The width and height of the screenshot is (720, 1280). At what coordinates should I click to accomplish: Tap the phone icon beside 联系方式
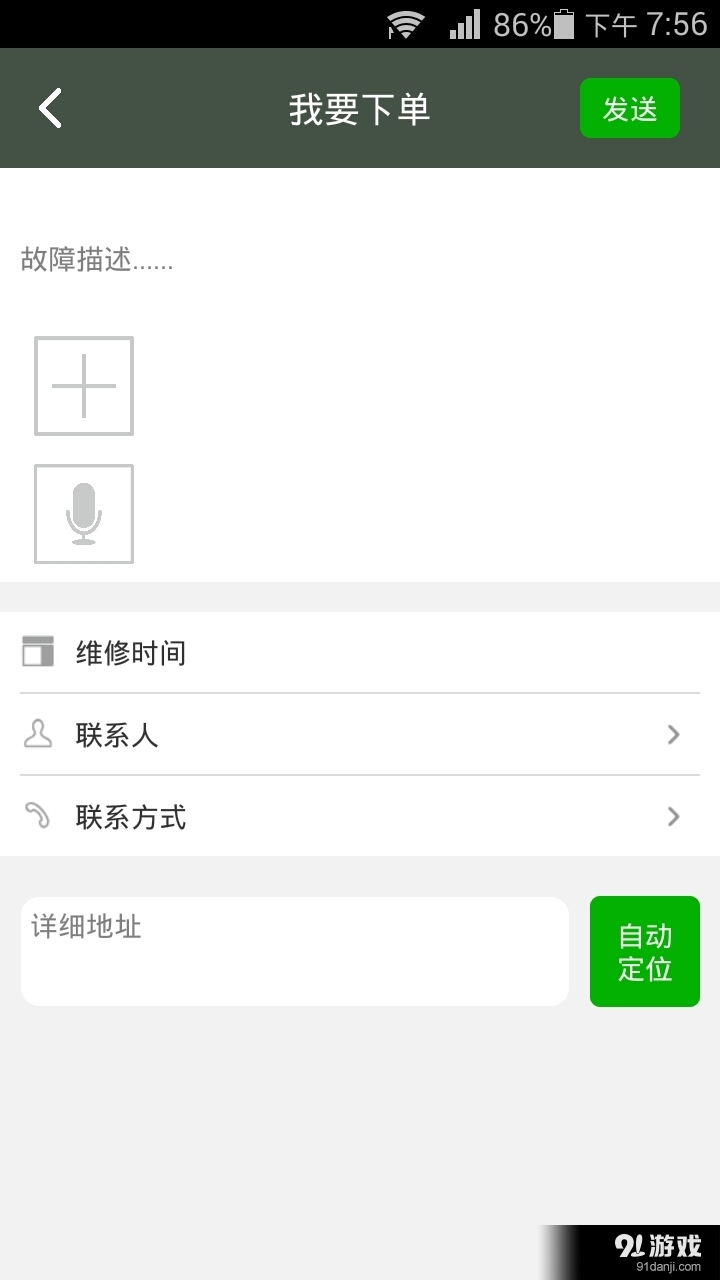(37, 816)
